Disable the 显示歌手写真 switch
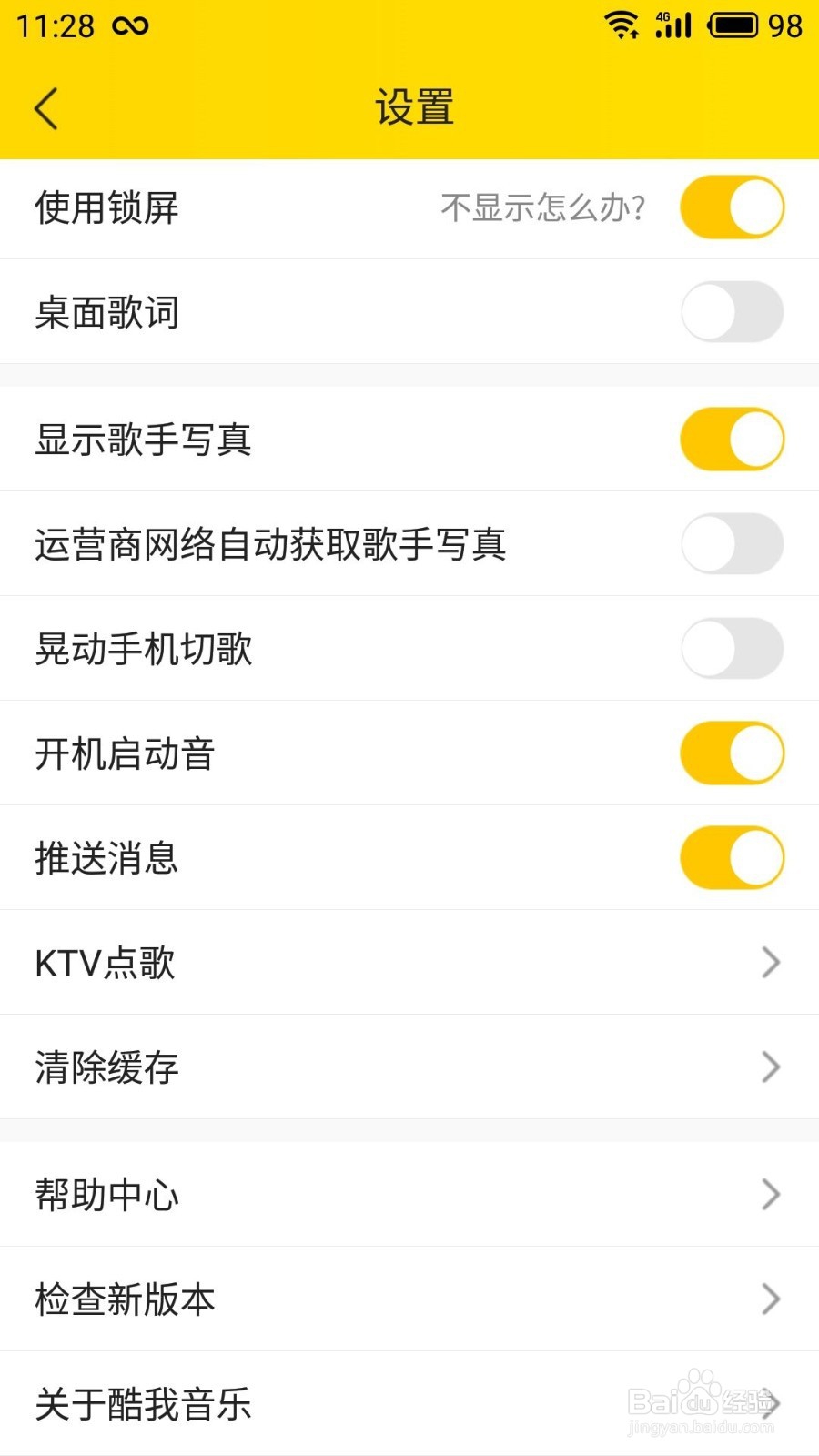 click(732, 440)
